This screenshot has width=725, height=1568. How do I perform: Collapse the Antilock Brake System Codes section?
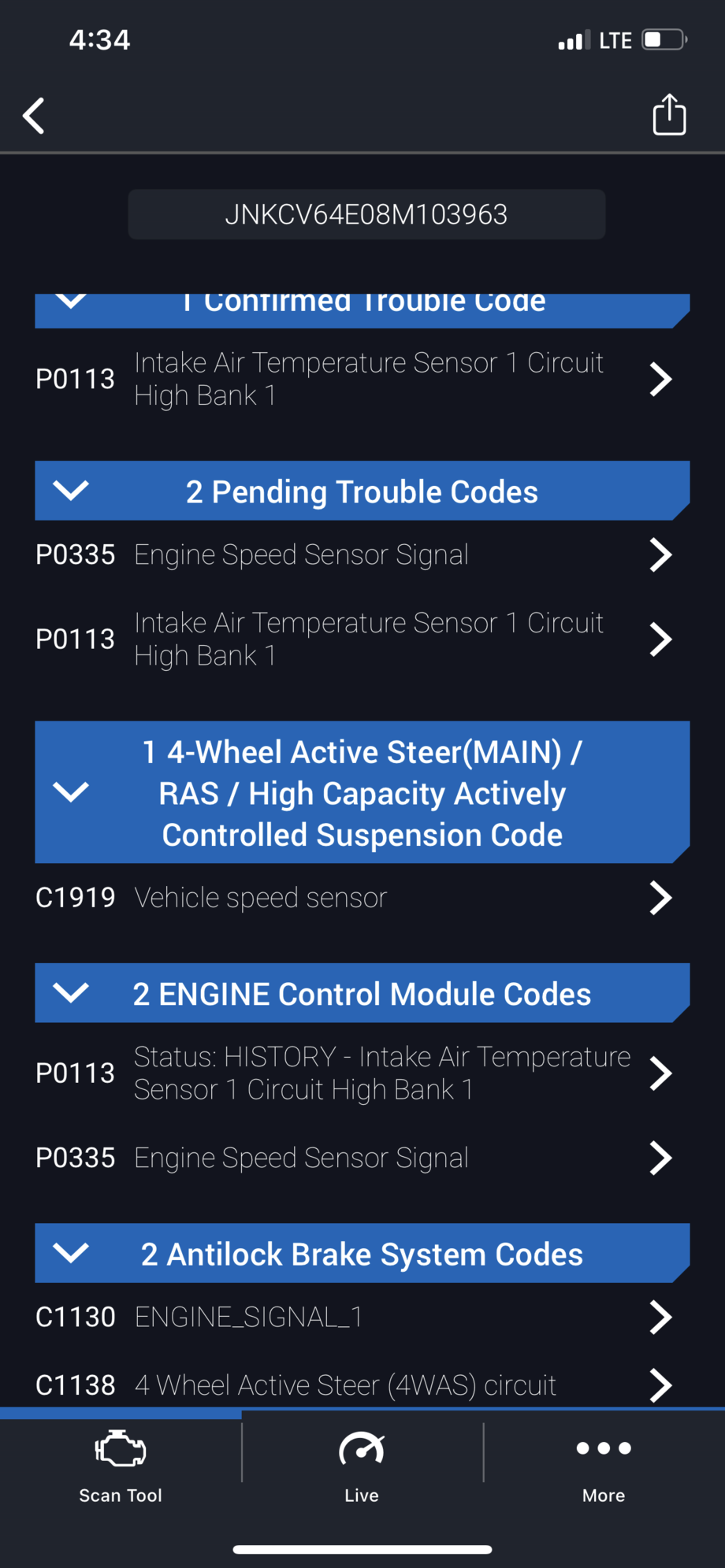(71, 1253)
